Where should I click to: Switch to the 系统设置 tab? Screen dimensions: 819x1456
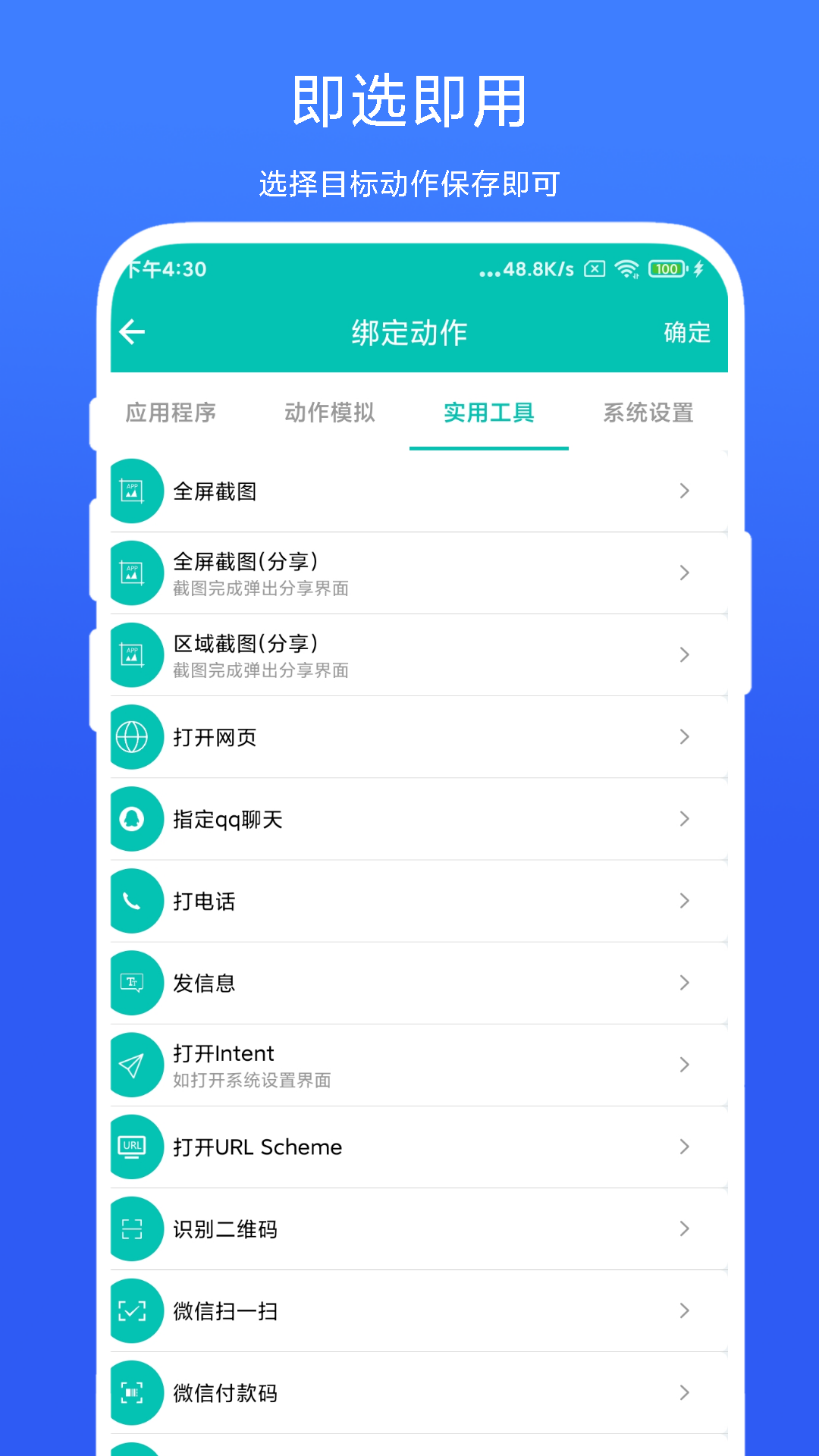pos(648,413)
